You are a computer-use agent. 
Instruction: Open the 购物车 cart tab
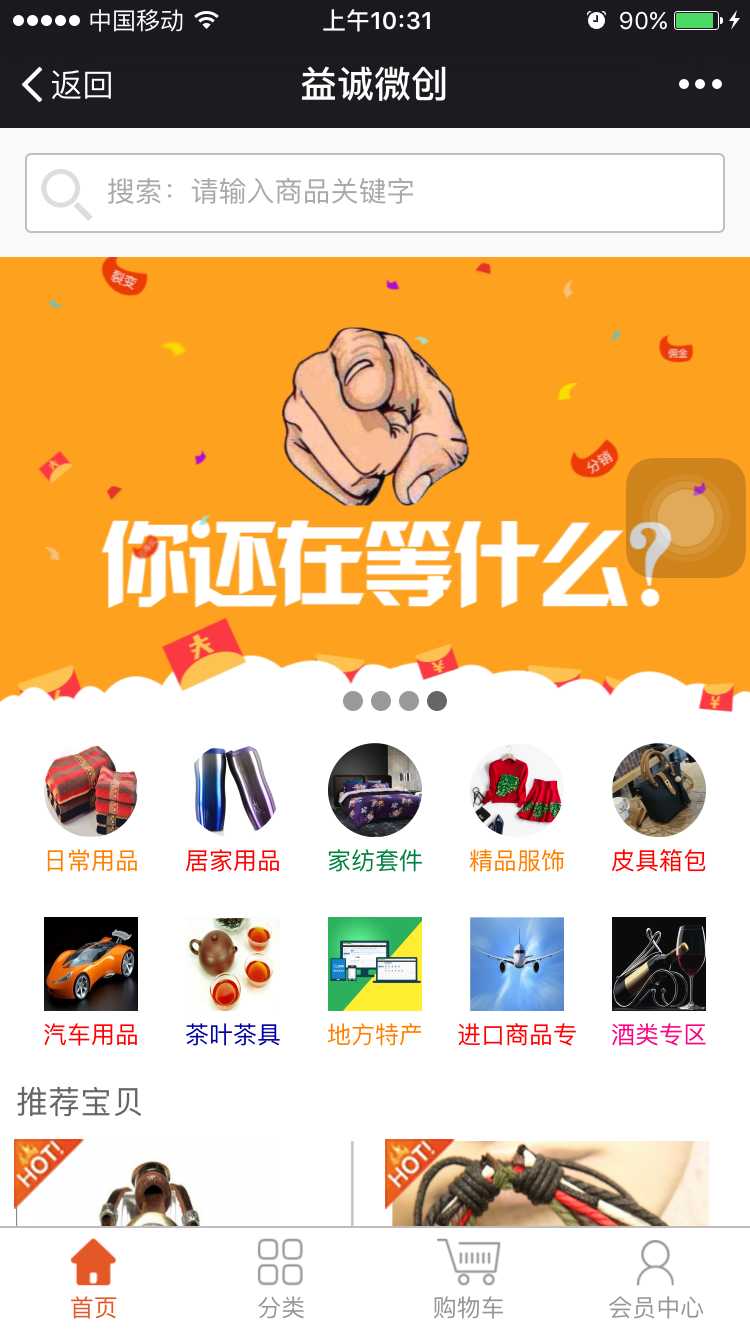click(468, 1278)
